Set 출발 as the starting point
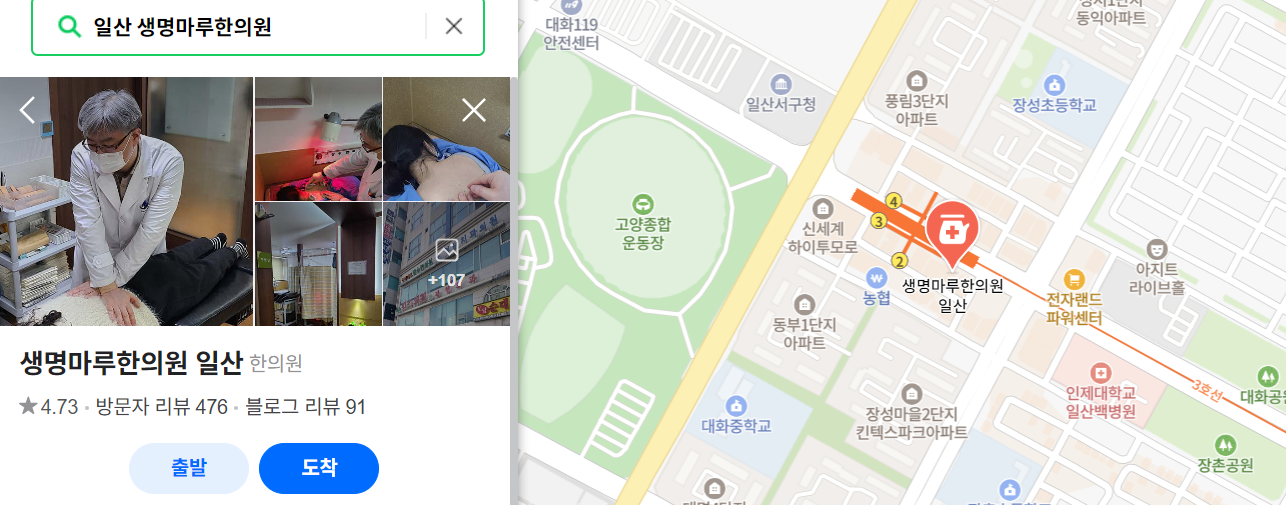 188,468
